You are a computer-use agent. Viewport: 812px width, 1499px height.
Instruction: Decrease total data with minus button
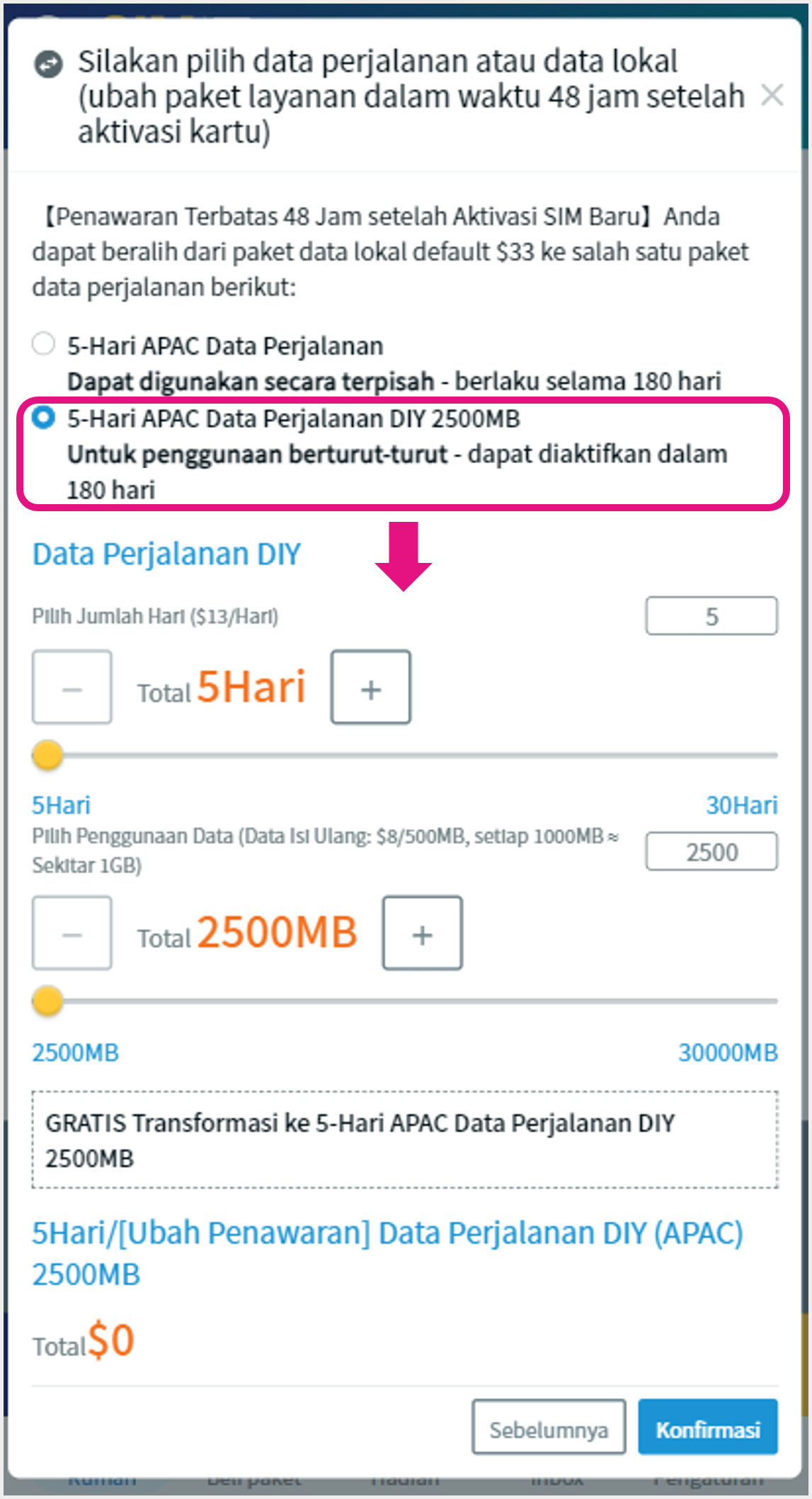click(72, 933)
